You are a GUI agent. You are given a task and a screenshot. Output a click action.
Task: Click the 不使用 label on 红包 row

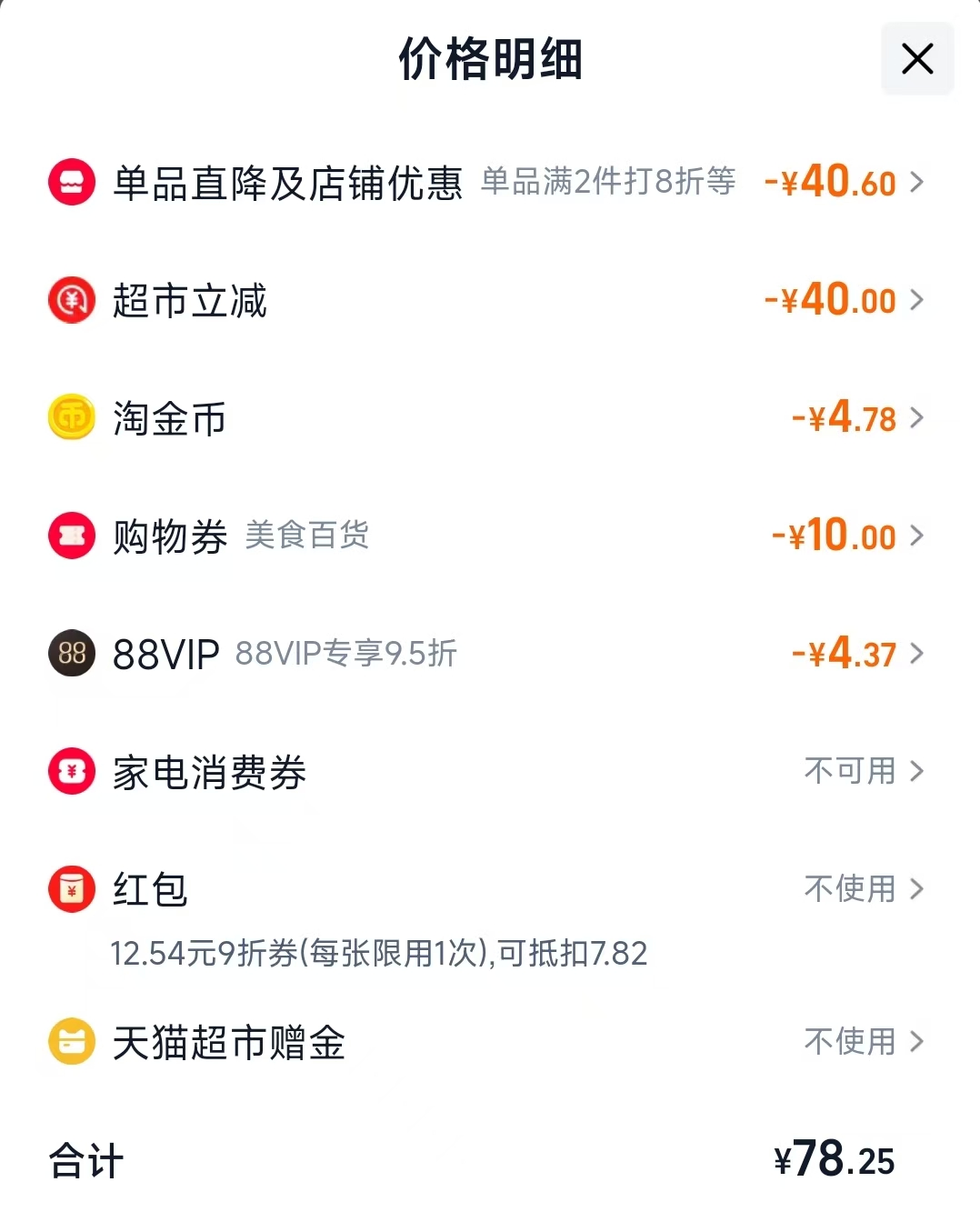[849, 889]
